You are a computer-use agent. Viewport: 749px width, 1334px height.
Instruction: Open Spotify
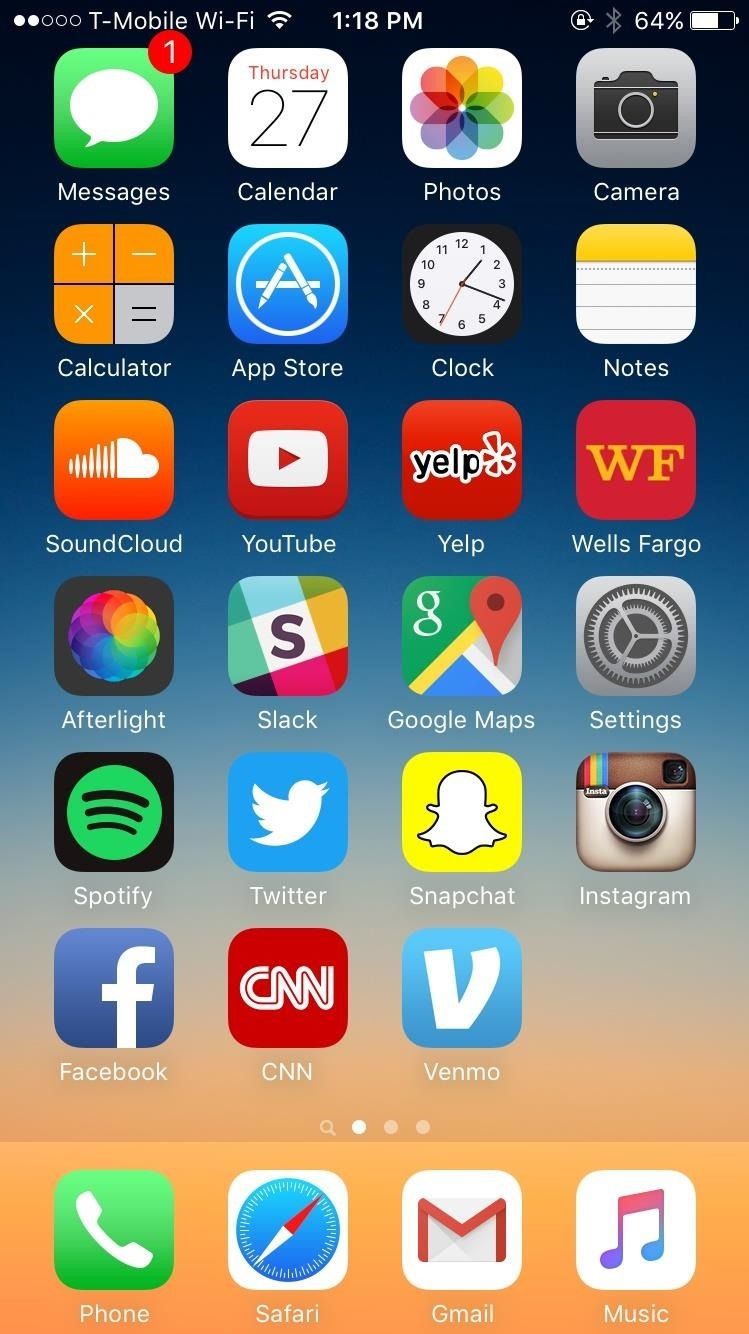click(x=113, y=812)
